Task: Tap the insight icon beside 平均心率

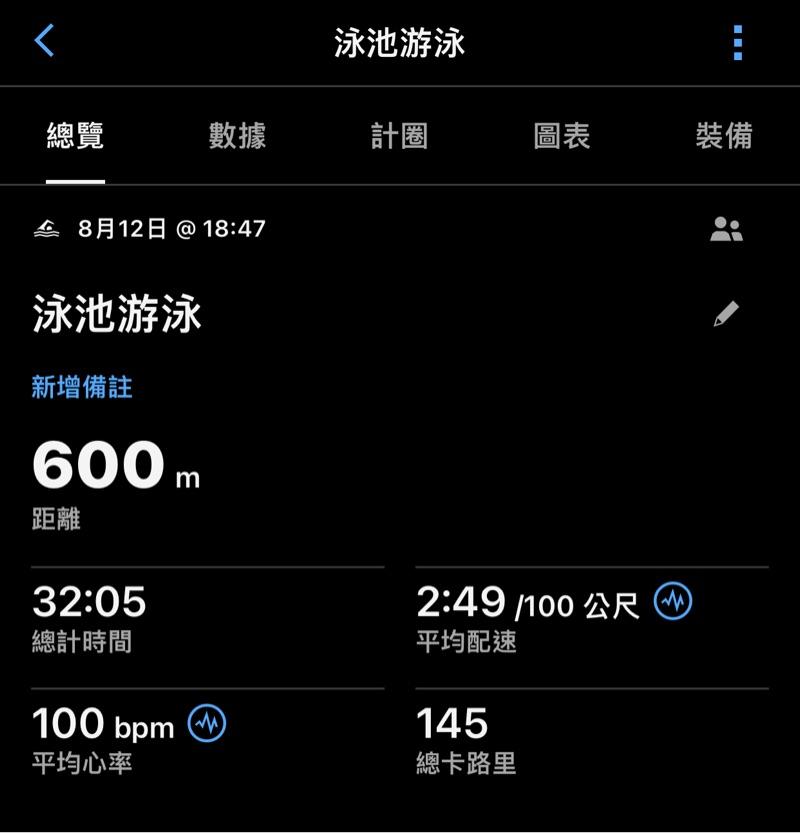Action: (208, 723)
